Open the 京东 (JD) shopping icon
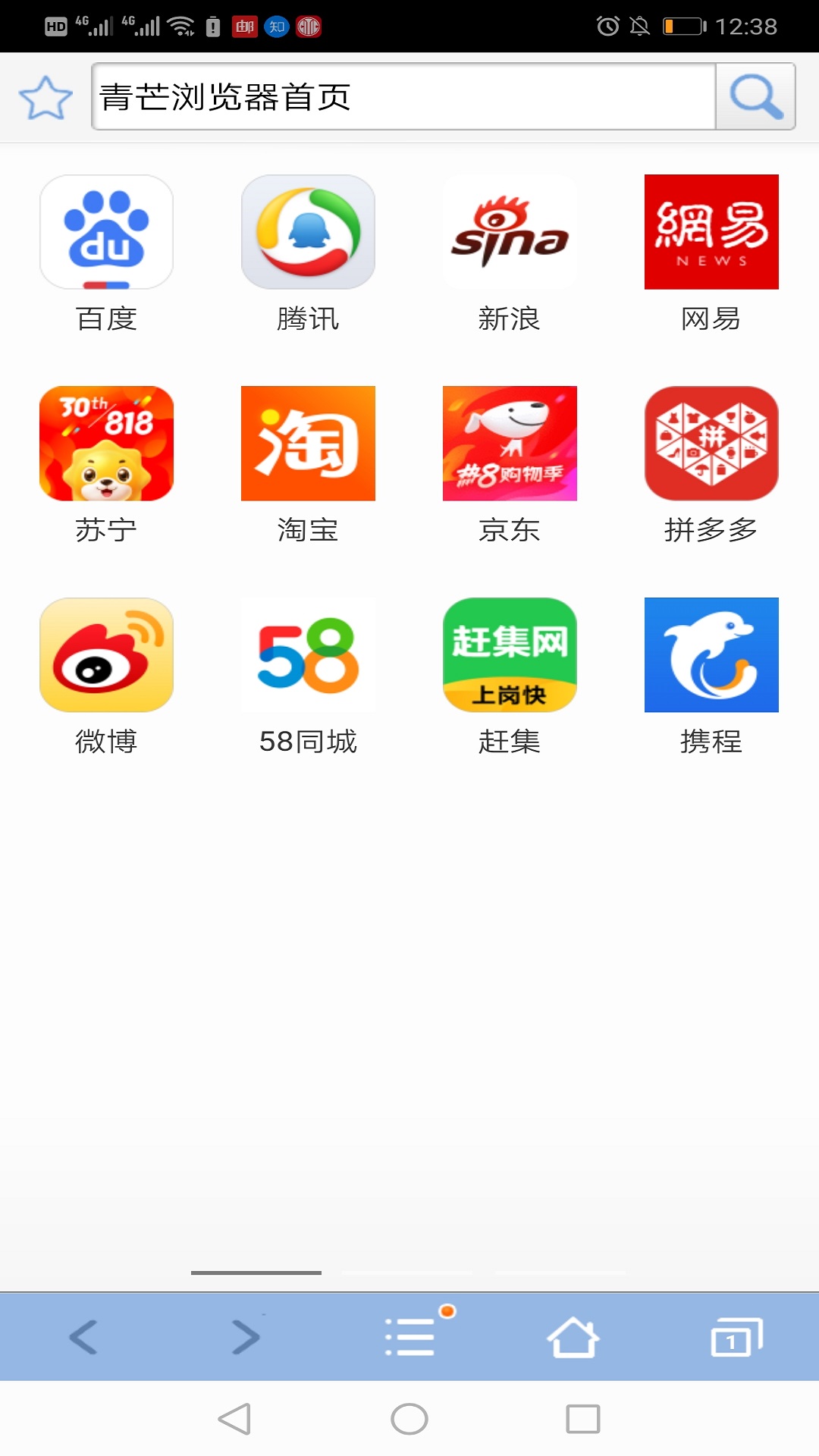 tap(510, 443)
